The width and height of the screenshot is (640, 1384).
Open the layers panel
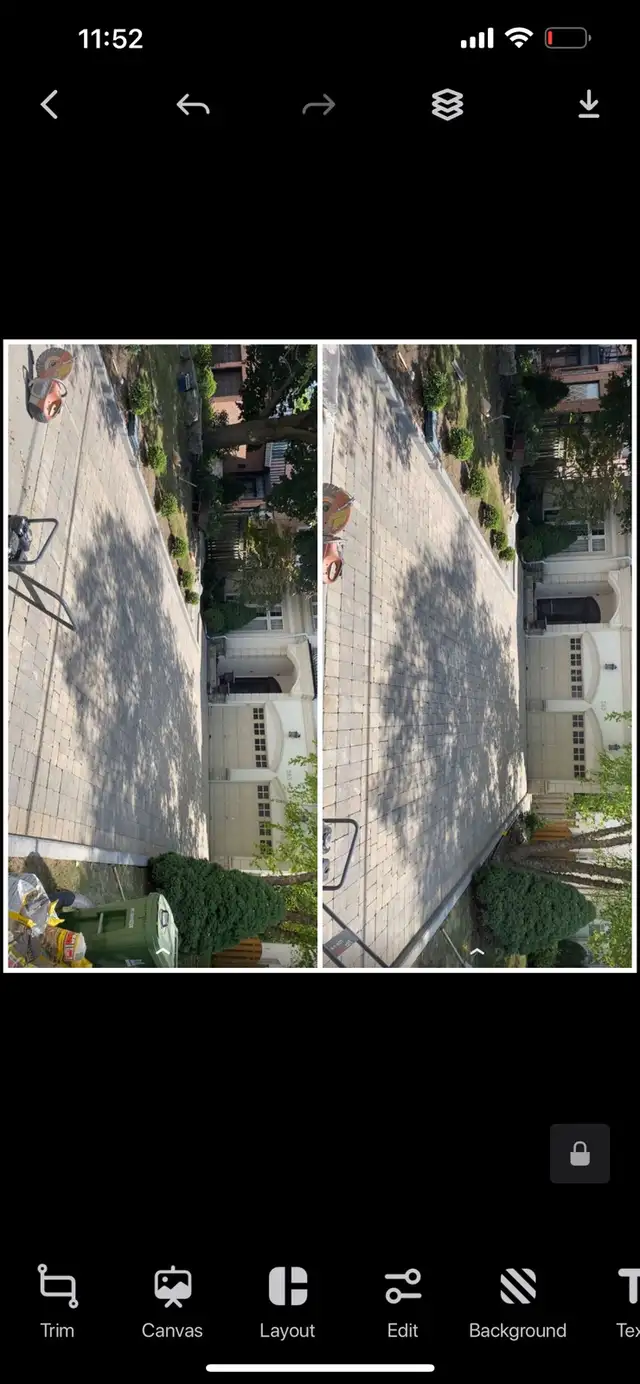click(447, 104)
